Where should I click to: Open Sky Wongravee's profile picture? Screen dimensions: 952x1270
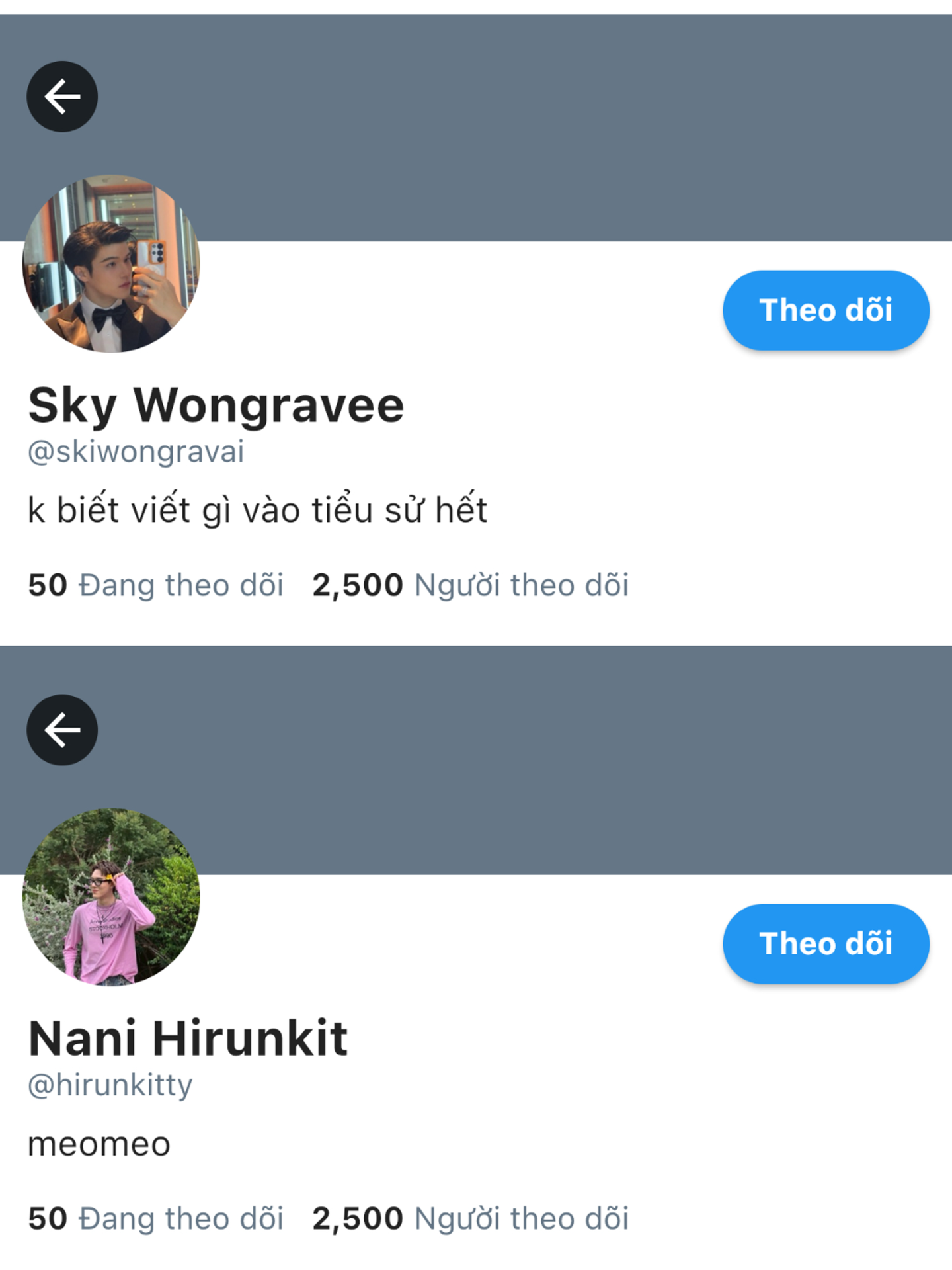(x=111, y=263)
